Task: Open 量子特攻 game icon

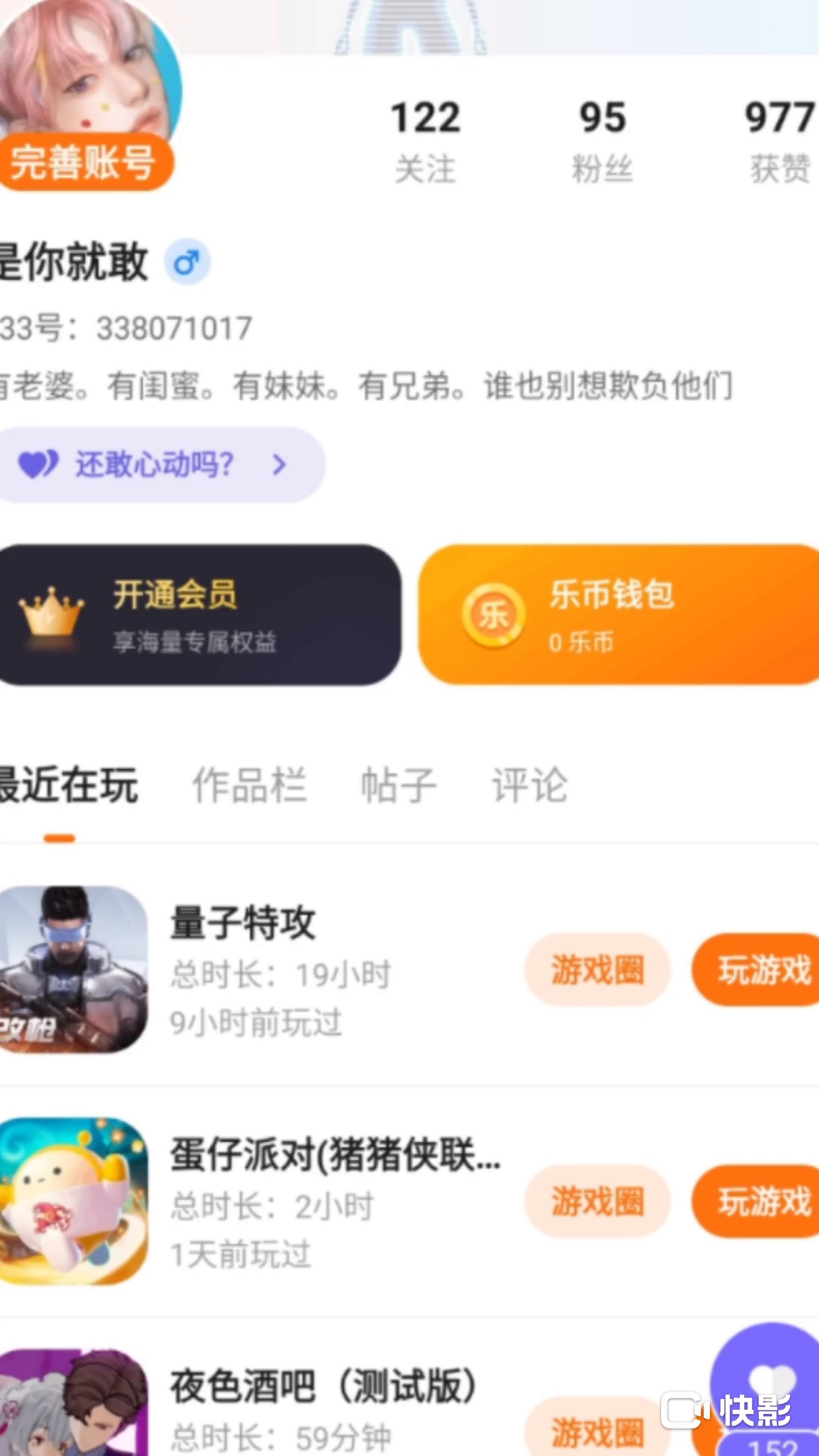Action: [72, 970]
